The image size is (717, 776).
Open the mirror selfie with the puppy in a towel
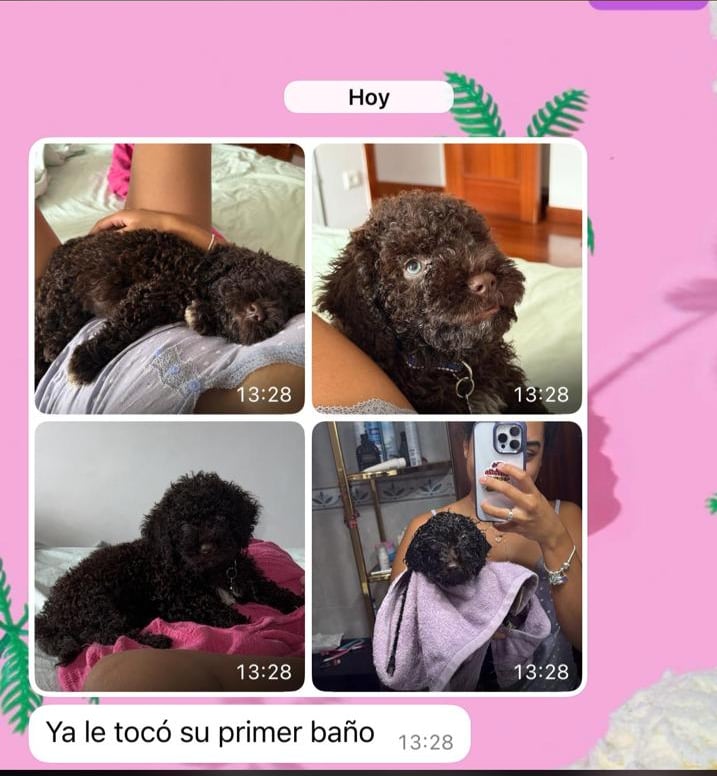447,555
